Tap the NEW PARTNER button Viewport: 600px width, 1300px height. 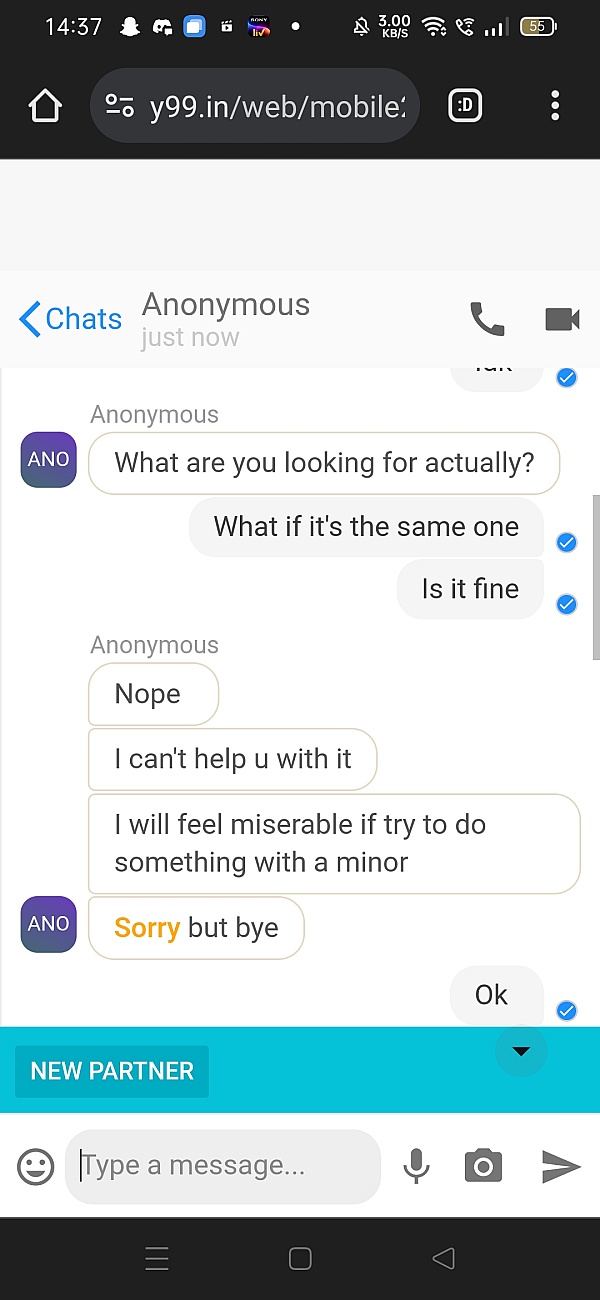(112, 1071)
